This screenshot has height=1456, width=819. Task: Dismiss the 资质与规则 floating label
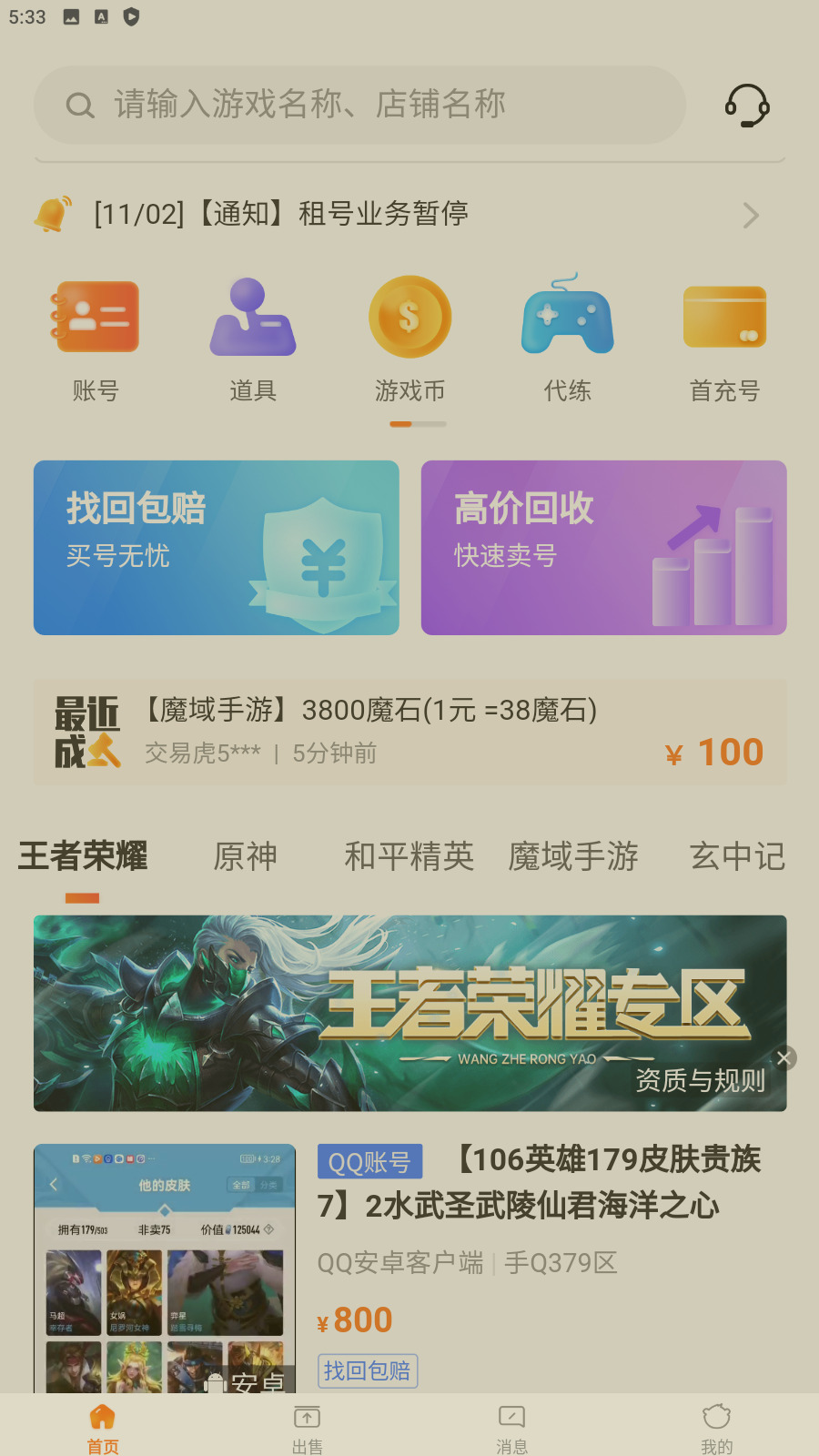point(784,1057)
